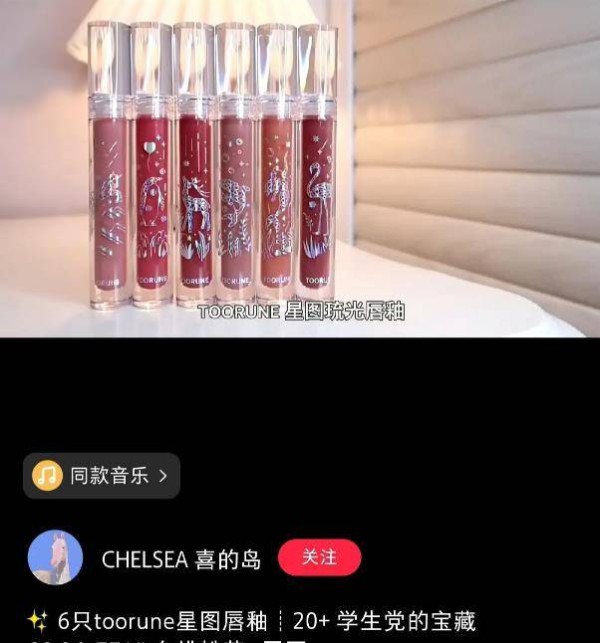The height and width of the screenshot is (643, 600).
Task: Open CHELSEA 喜的岛's profile avatar
Action: [55, 557]
